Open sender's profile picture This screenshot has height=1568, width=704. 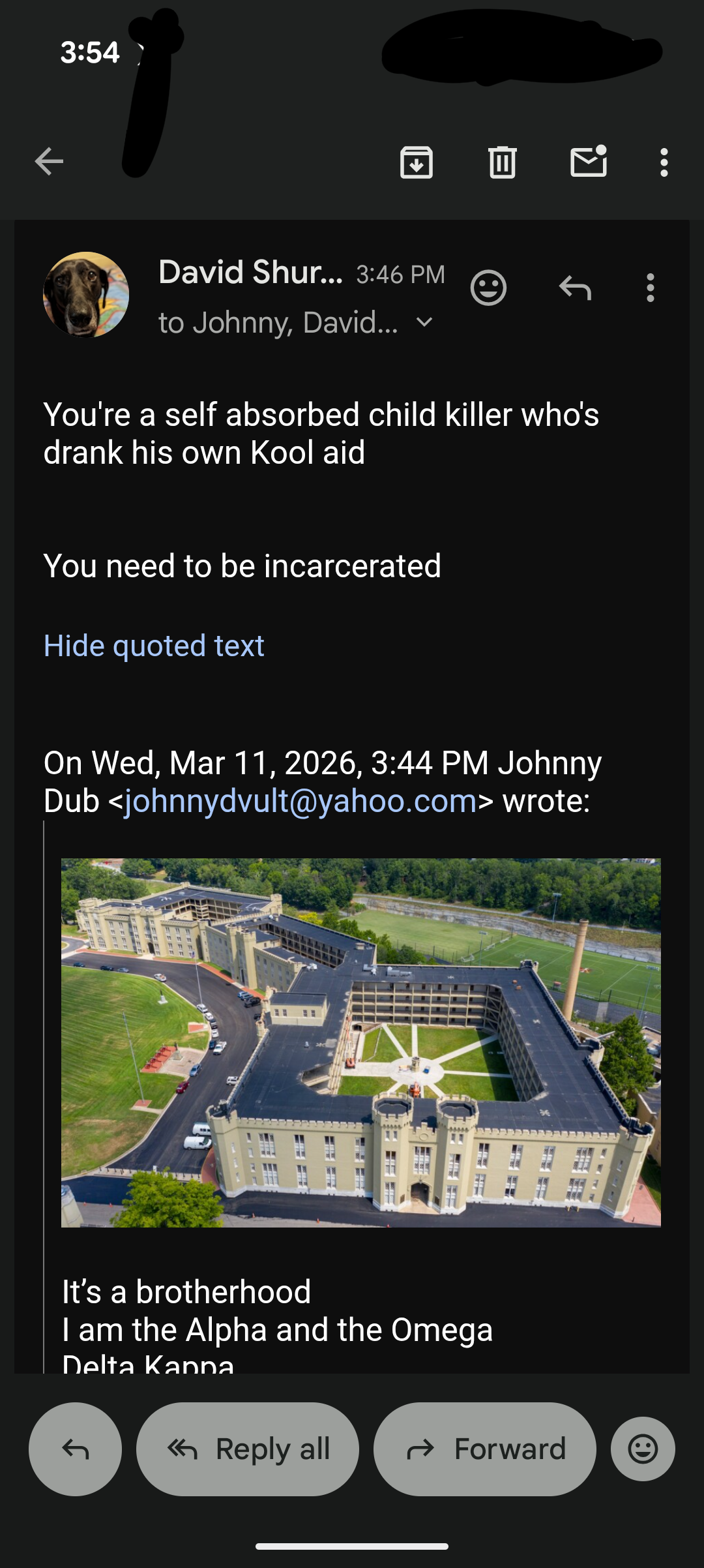(86, 295)
